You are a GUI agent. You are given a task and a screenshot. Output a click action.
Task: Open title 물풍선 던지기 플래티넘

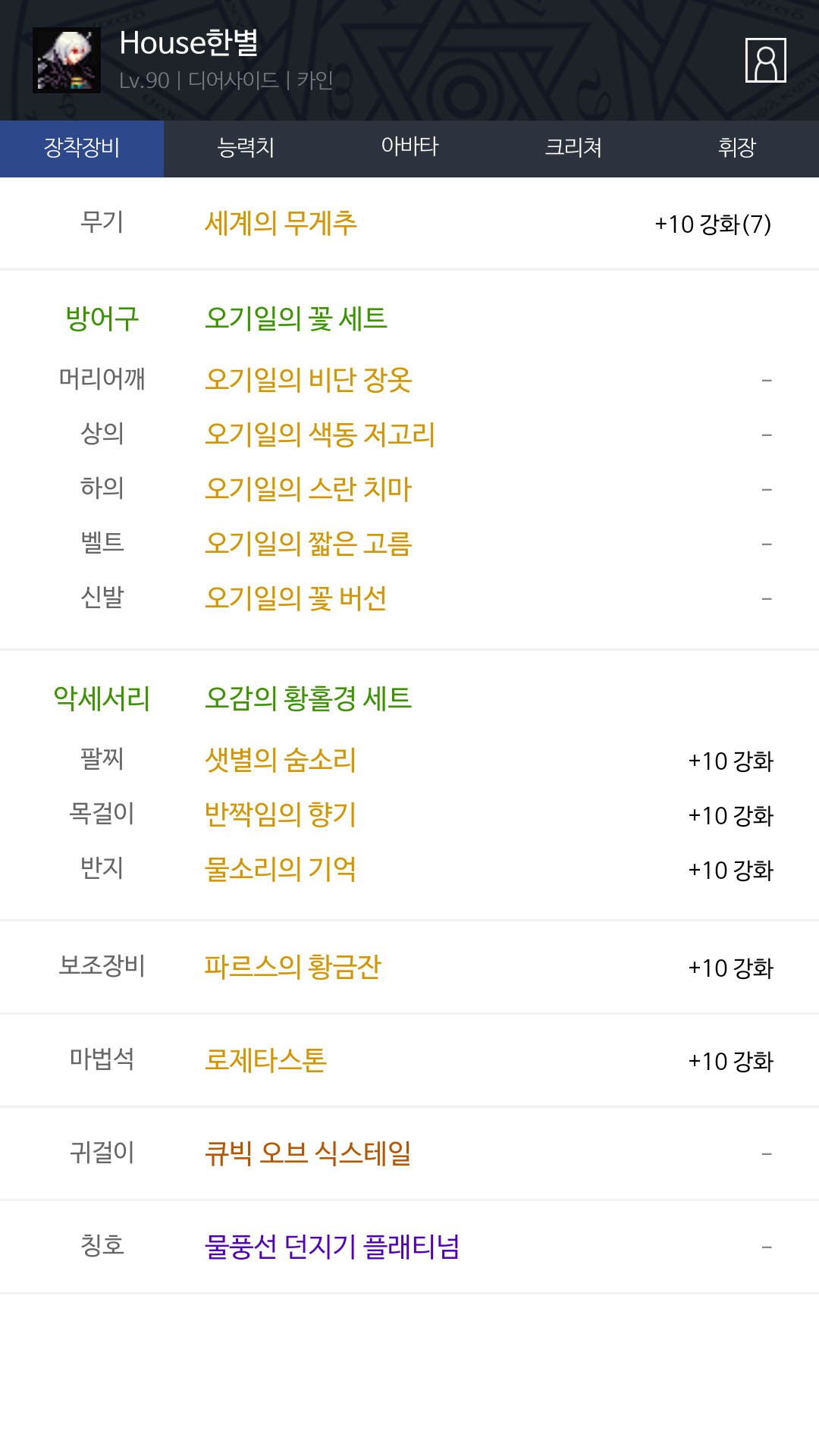click(x=332, y=1247)
